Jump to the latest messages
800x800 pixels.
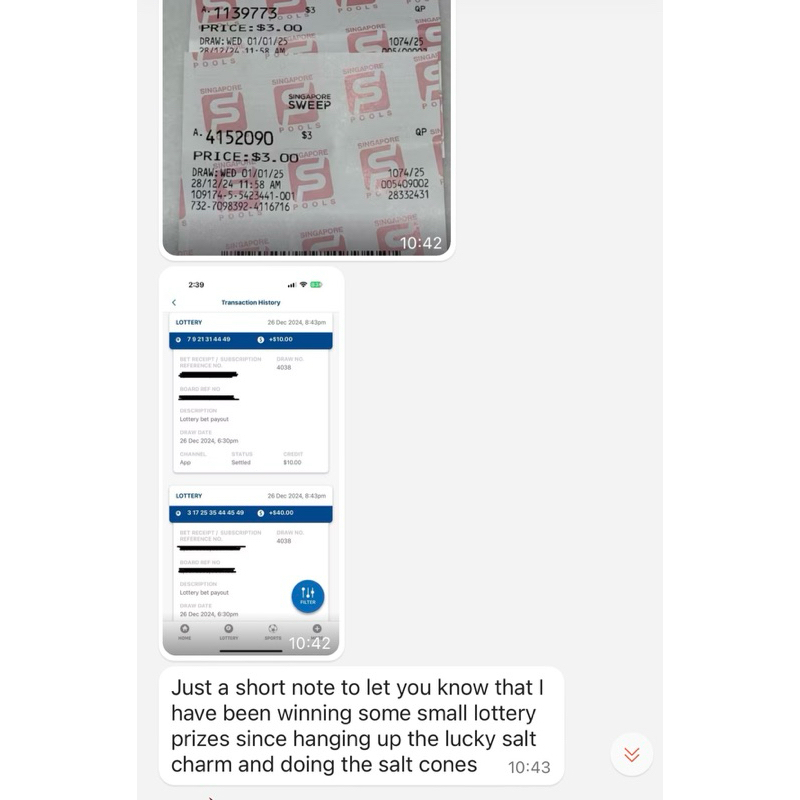631,754
